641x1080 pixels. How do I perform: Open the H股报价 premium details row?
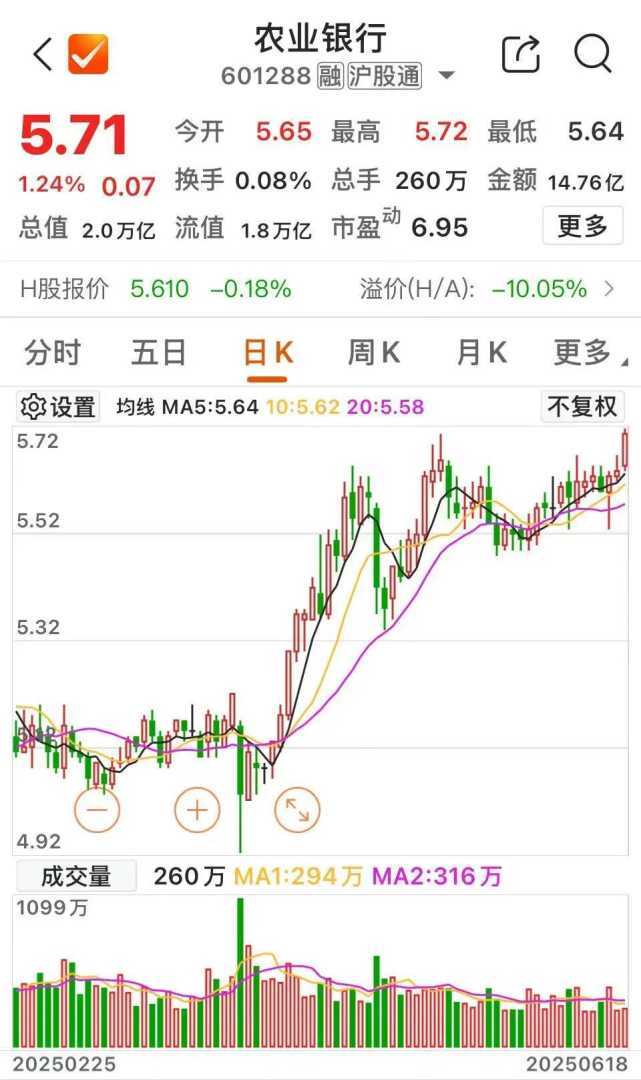click(320, 289)
